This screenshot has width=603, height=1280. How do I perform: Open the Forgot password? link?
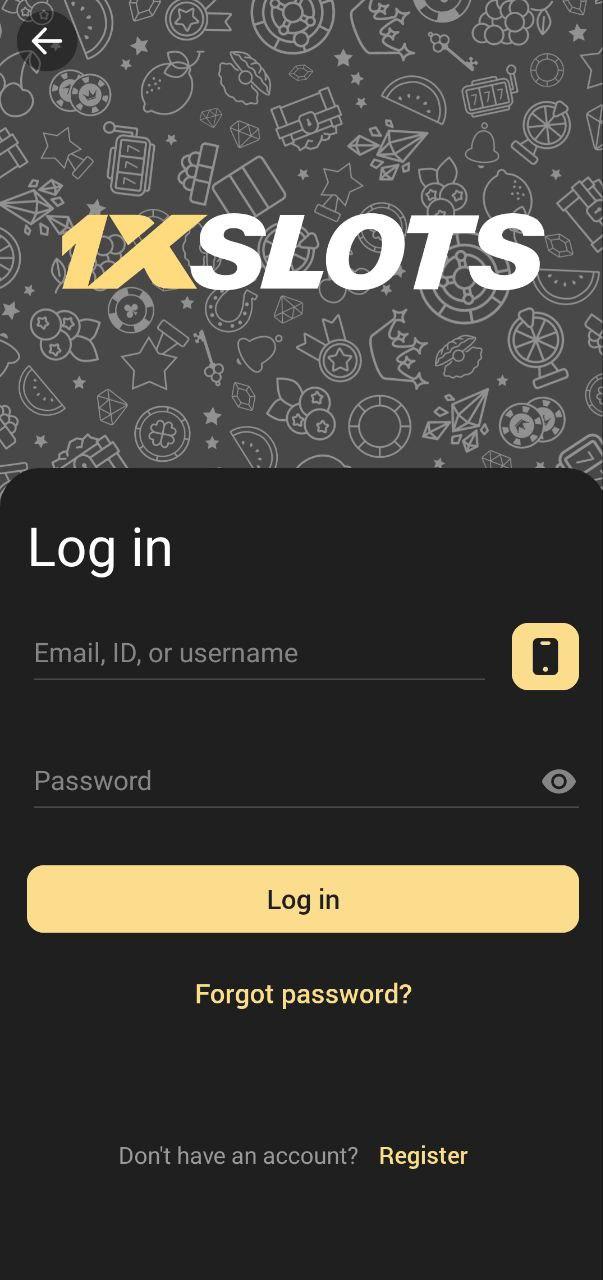click(x=303, y=994)
